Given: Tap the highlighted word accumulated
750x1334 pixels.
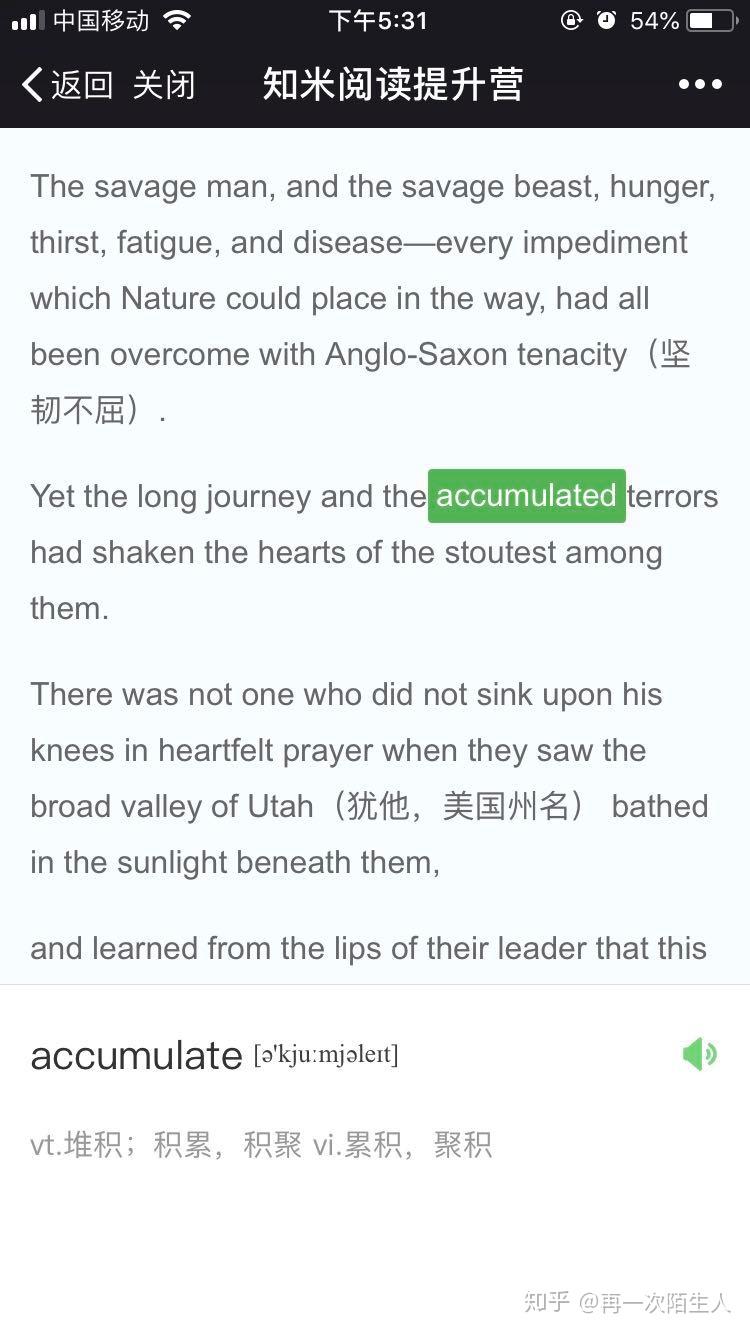Looking at the screenshot, I should pos(526,496).
